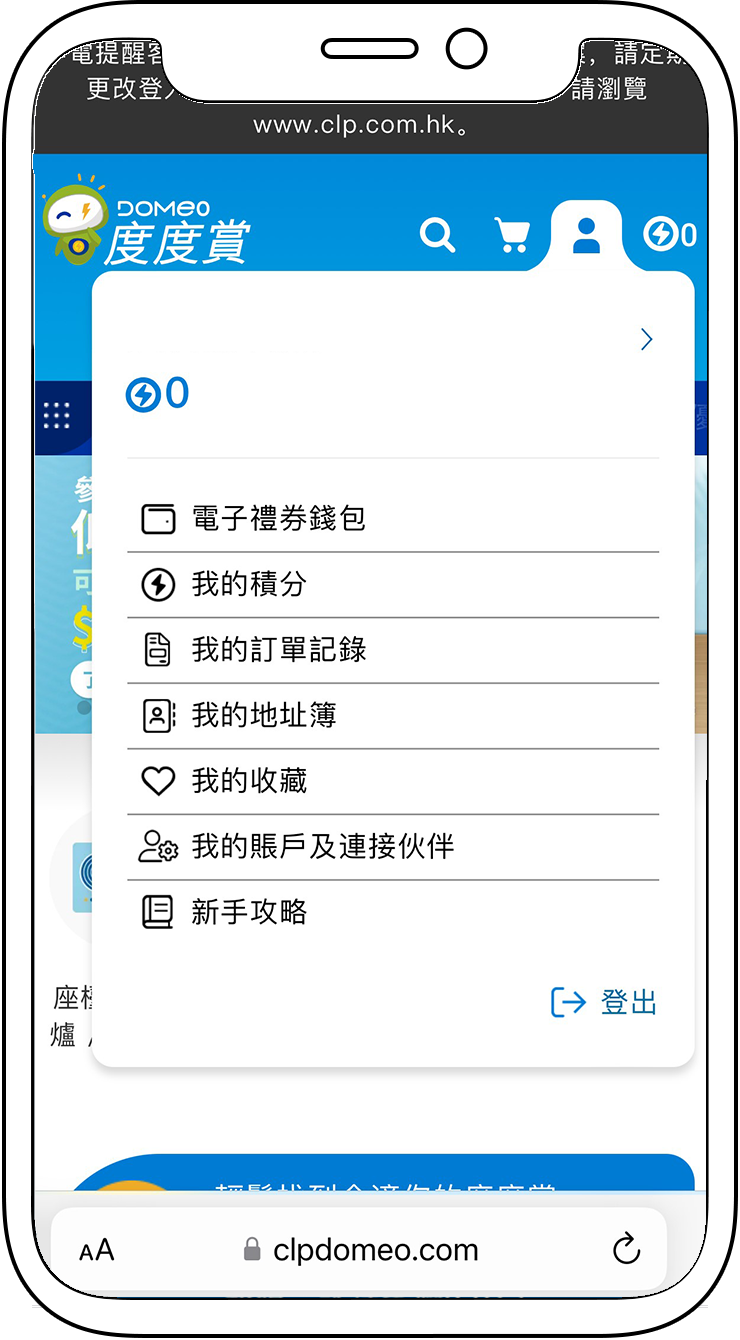
Task: View 我的訂單記錄
Action: 278,651
